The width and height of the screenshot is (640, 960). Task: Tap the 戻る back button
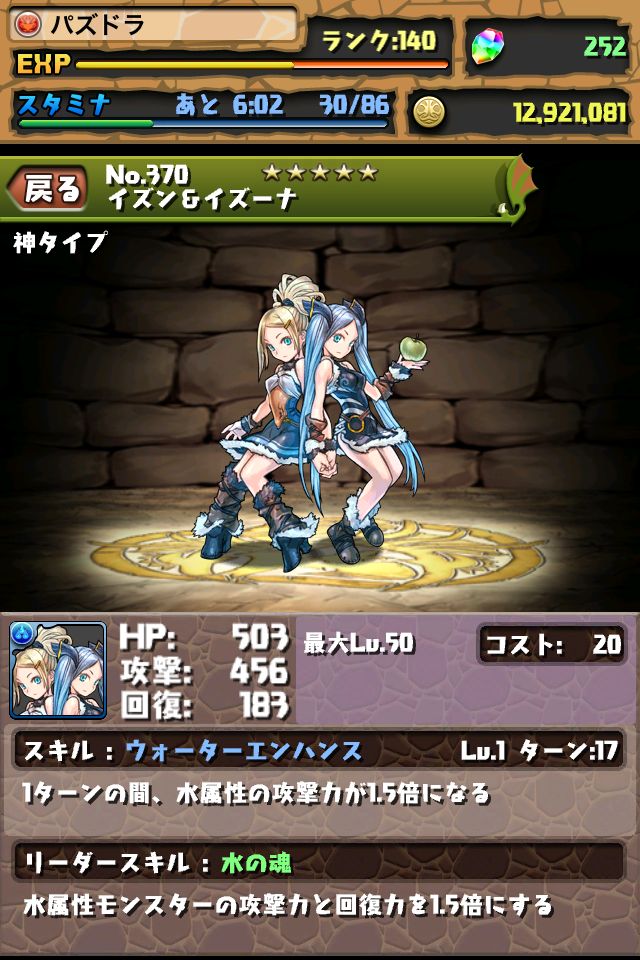coord(50,188)
